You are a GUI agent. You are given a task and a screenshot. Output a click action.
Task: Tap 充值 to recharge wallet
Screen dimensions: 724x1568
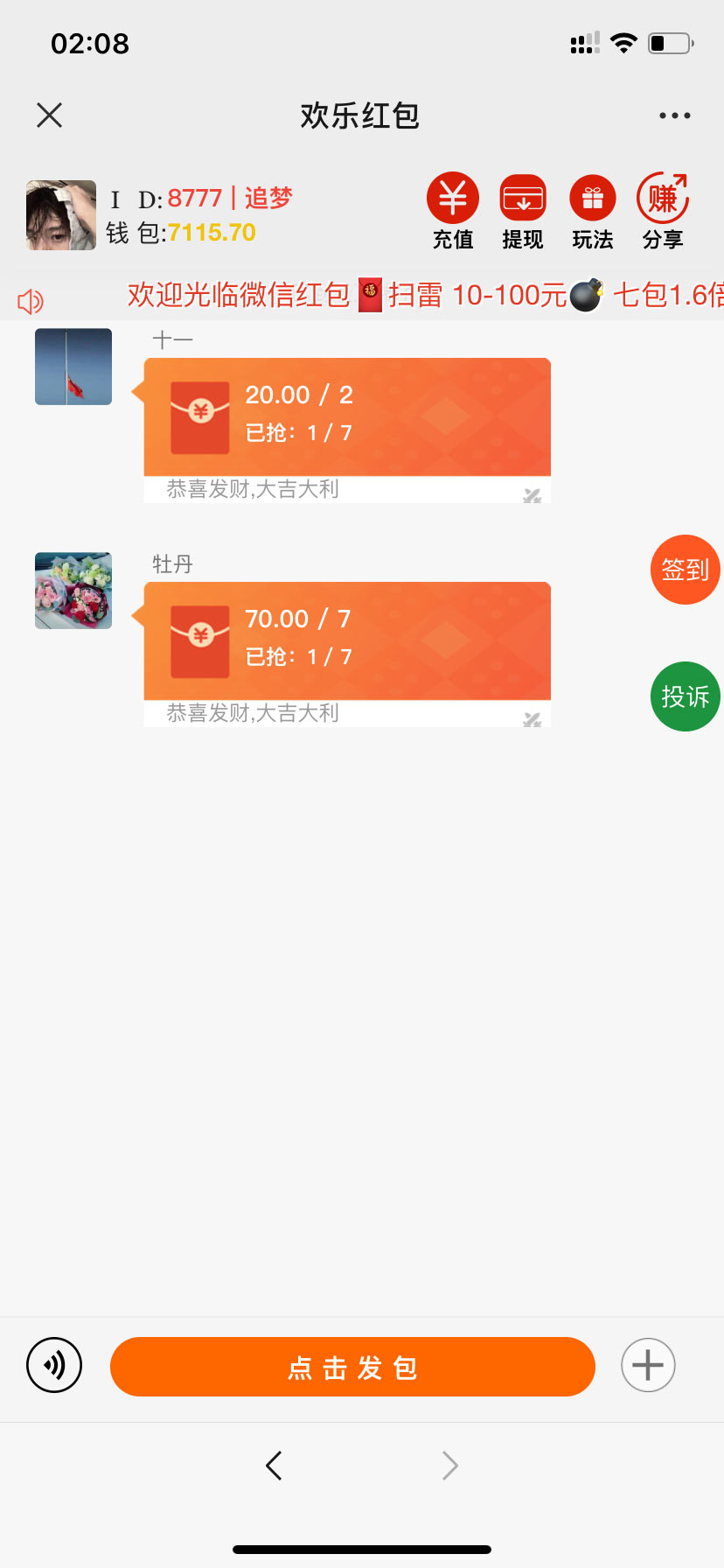click(x=453, y=212)
